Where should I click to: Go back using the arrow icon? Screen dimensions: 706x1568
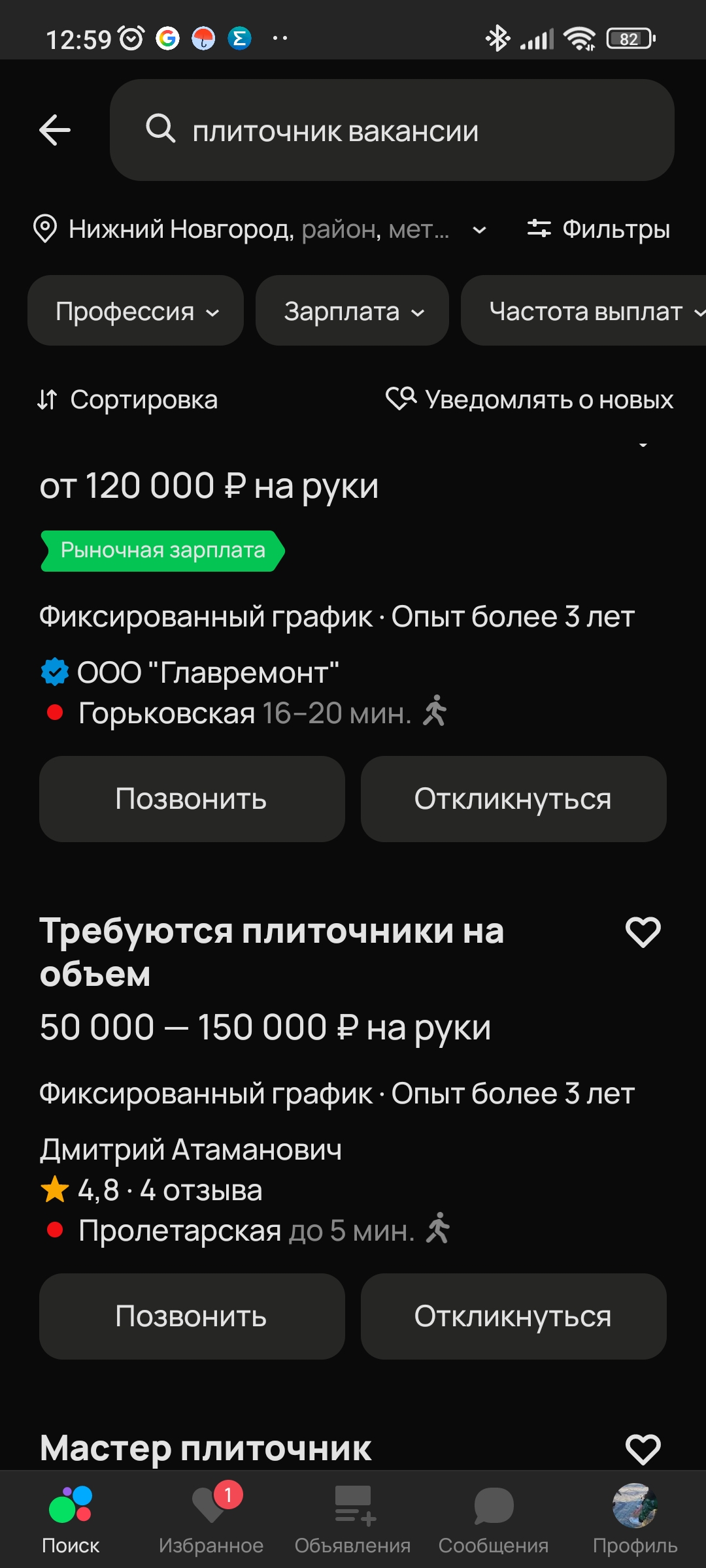coord(55,130)
